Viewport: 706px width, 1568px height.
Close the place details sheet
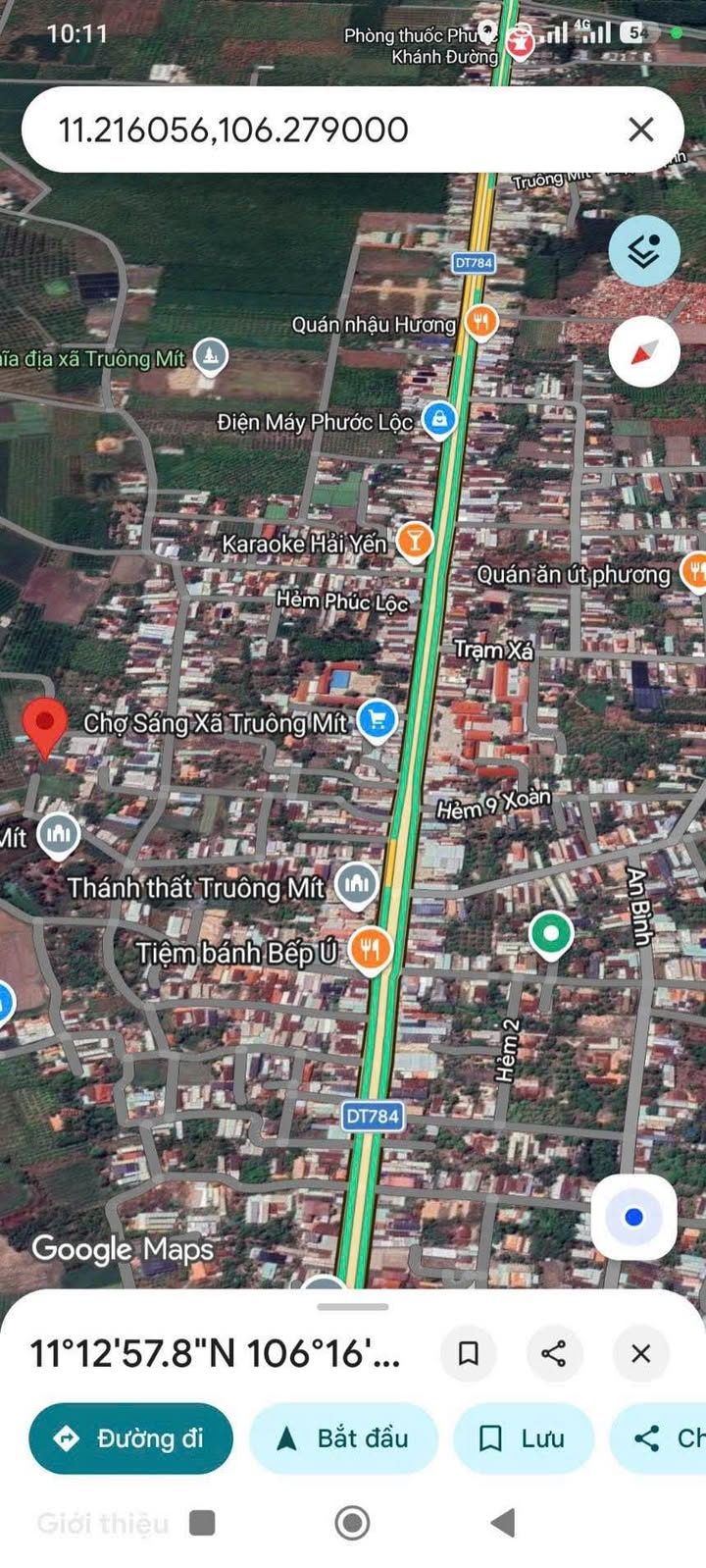[640, 1353]
